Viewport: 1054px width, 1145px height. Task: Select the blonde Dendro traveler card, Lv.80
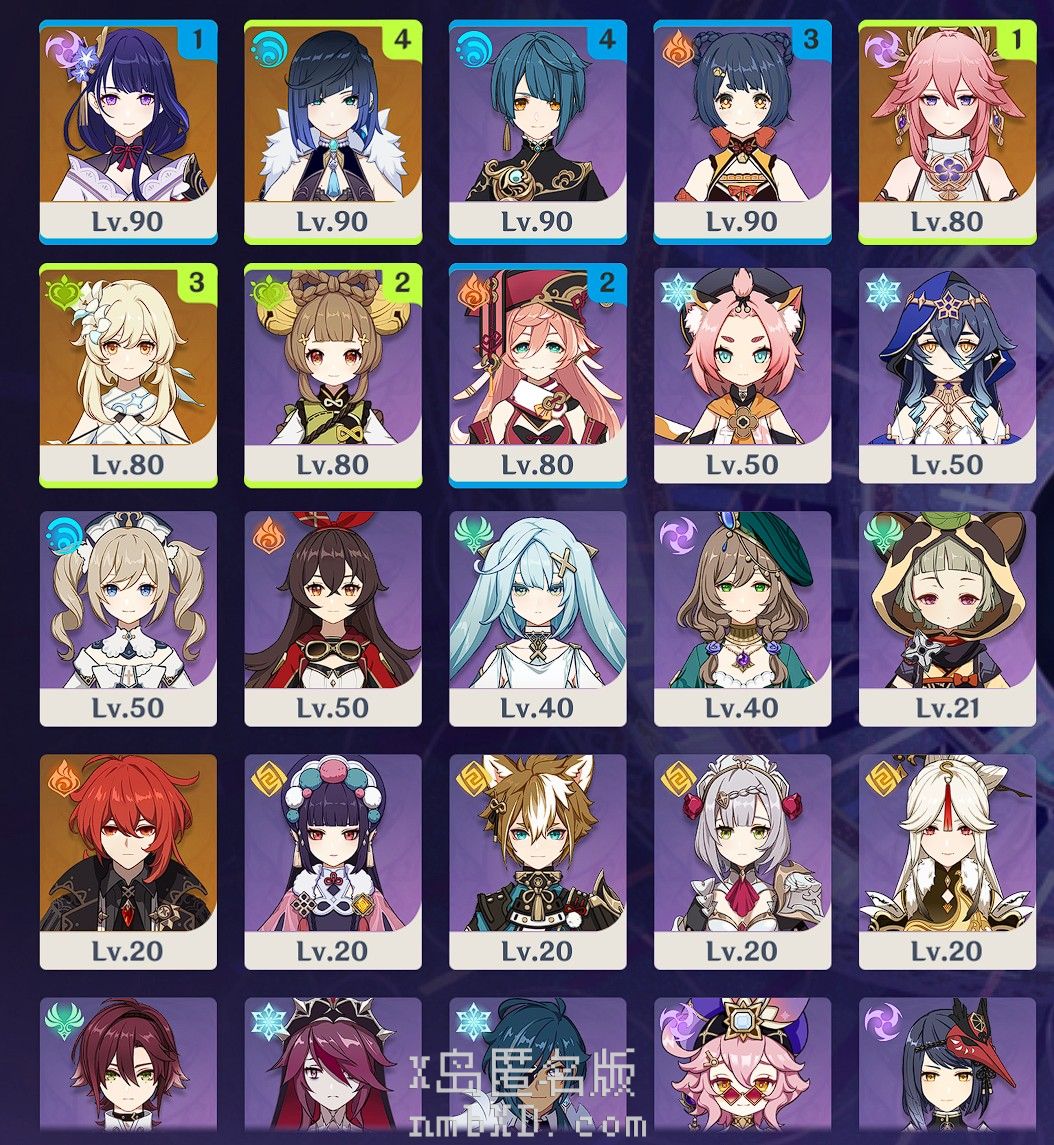(128, 375)
